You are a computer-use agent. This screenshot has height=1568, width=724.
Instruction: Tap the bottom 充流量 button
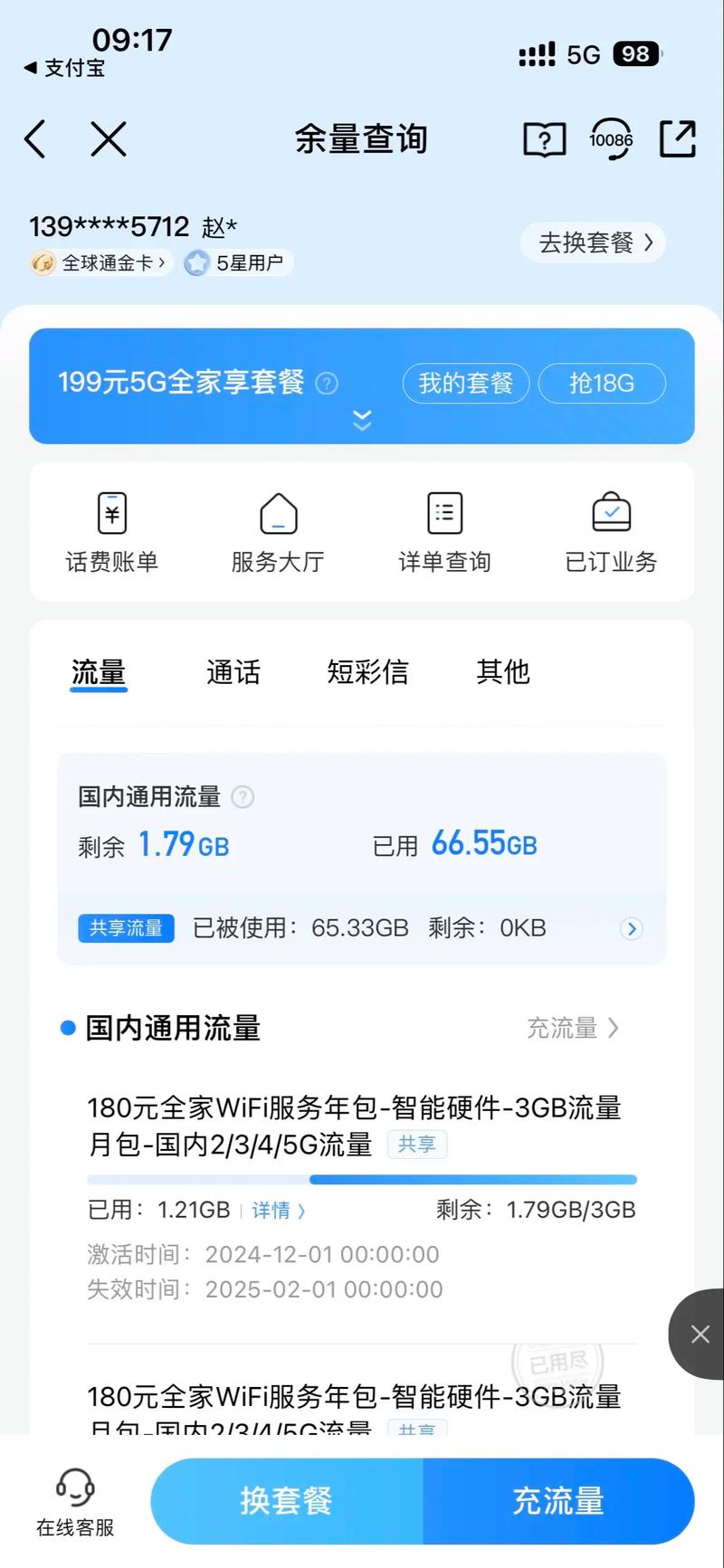[557, 1501]
